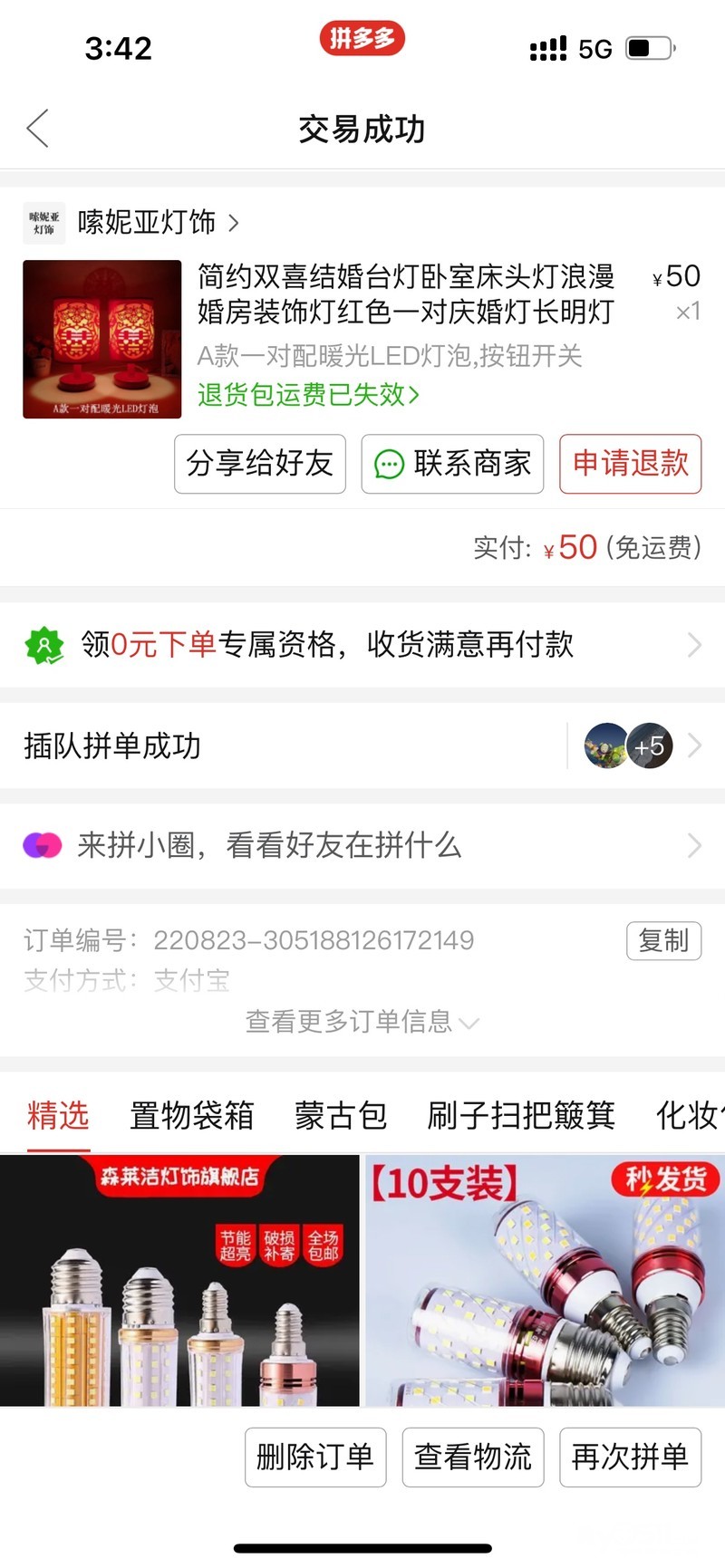
Task: Open the 领0元下单专属资格 row
Action: point(362,645)
